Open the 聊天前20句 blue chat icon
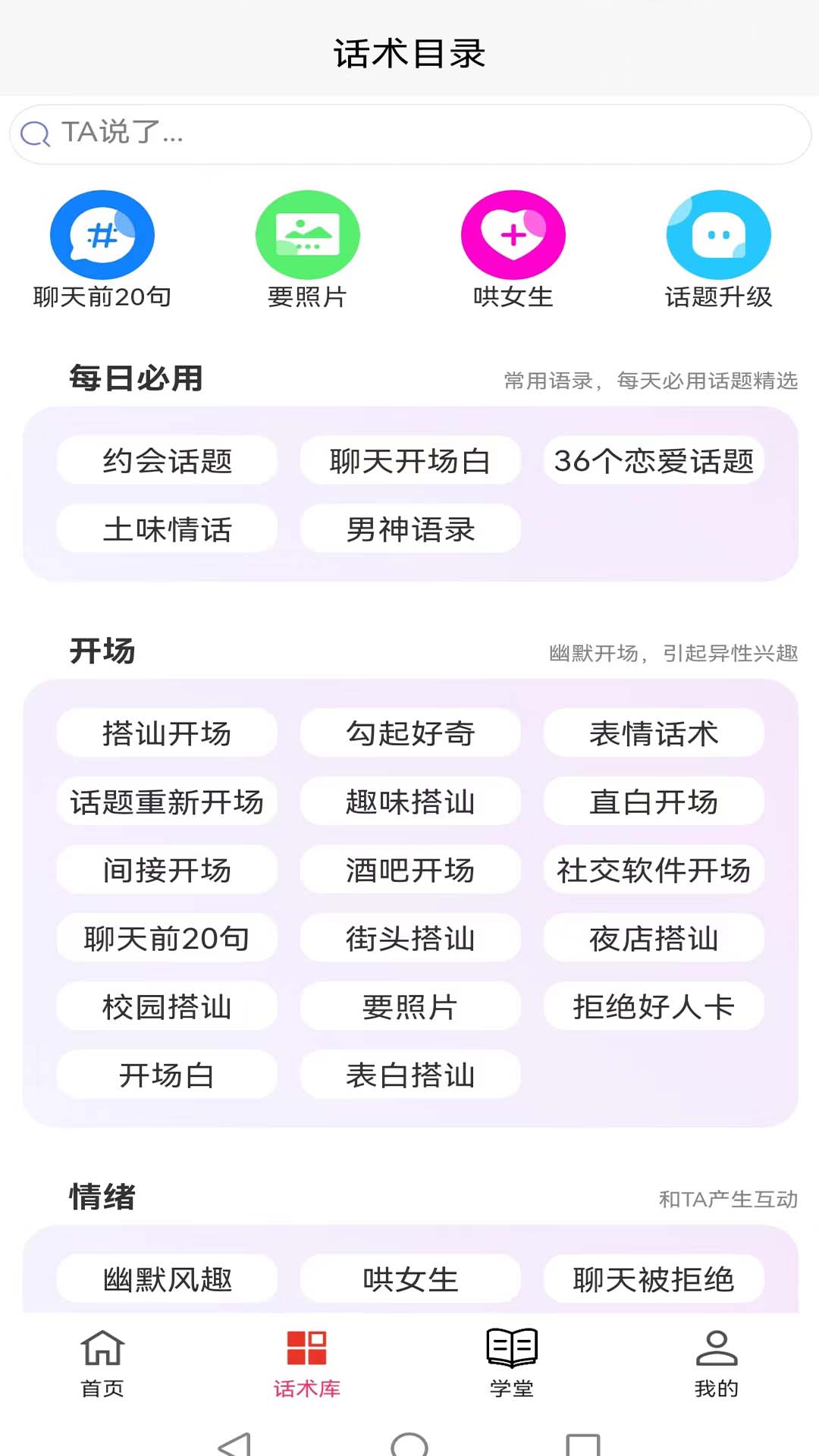The height and width of the screenshot is (1456, 819). coord(102,234)
